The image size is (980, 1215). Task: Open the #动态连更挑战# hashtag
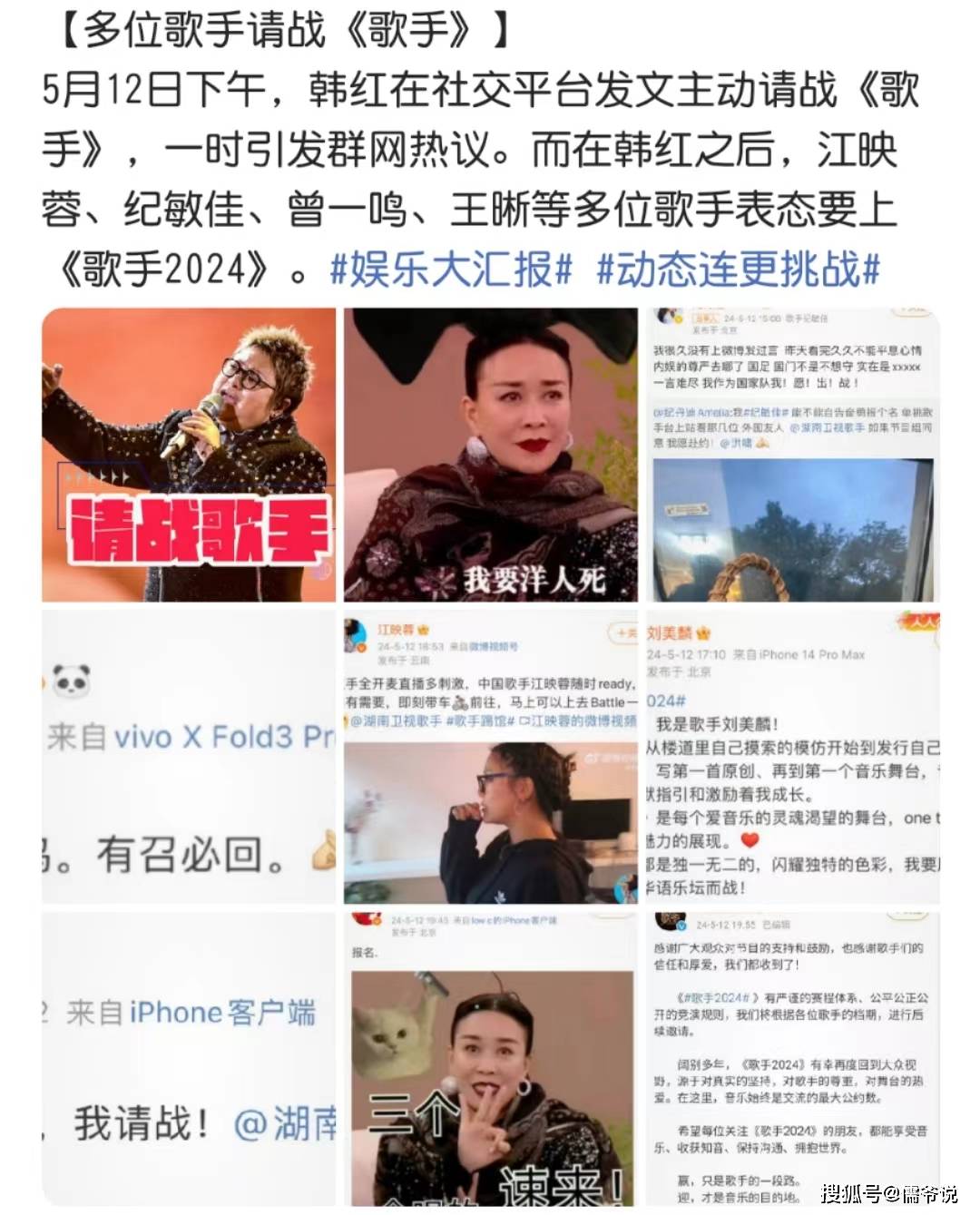tap(738, 269)
